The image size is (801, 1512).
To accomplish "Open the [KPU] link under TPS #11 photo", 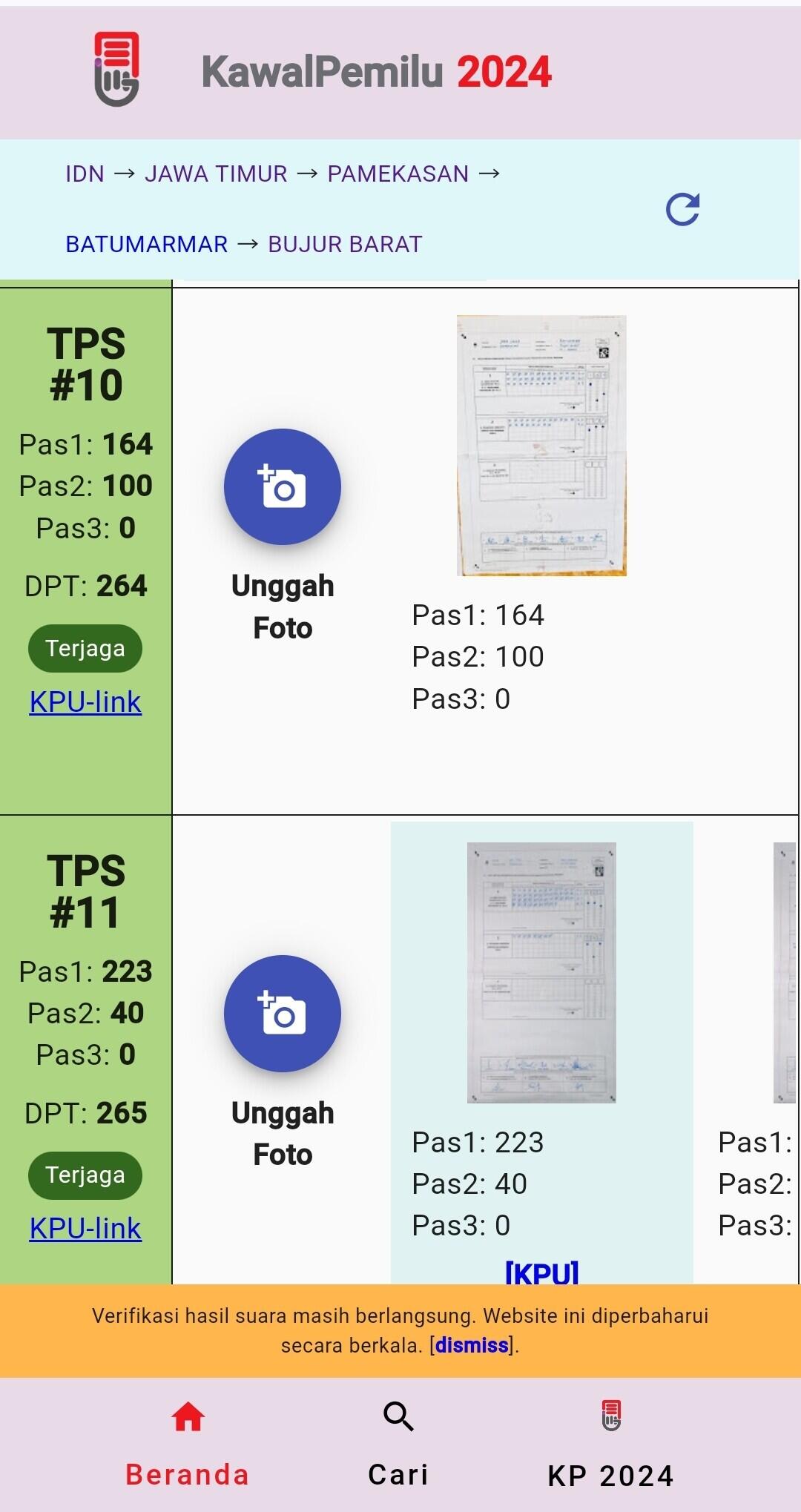I will 541,1271.
